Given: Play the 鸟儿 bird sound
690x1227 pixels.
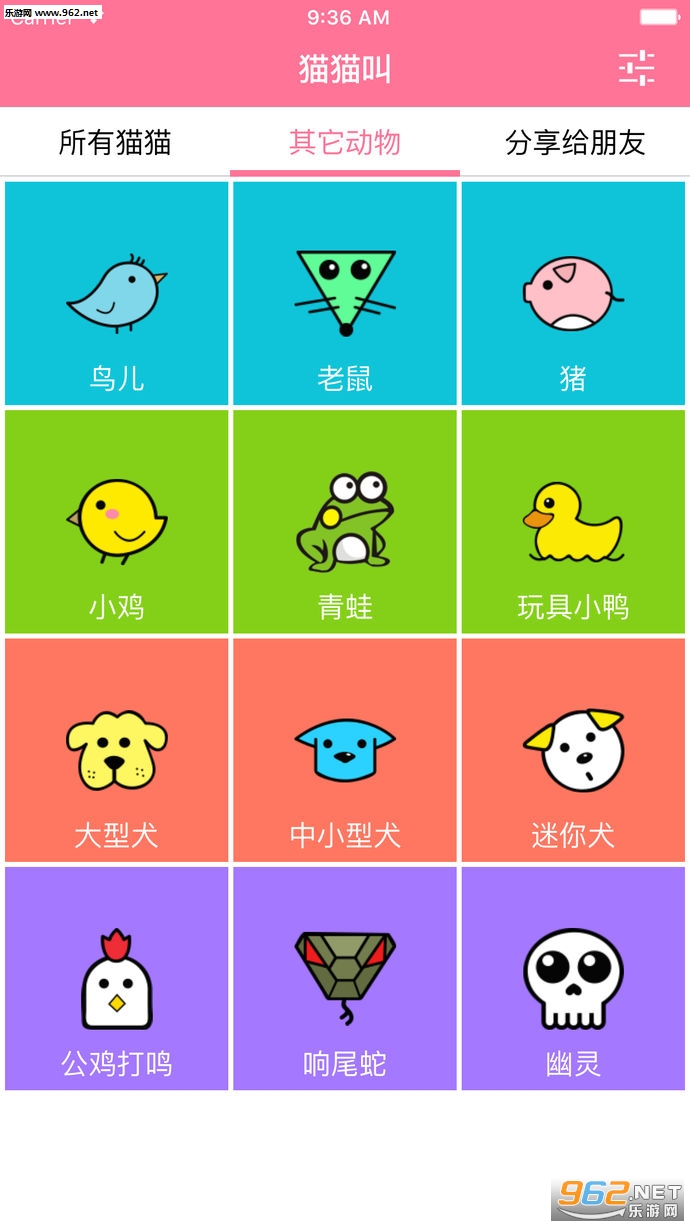Looking at the screenshot, I should click(117, 293).
